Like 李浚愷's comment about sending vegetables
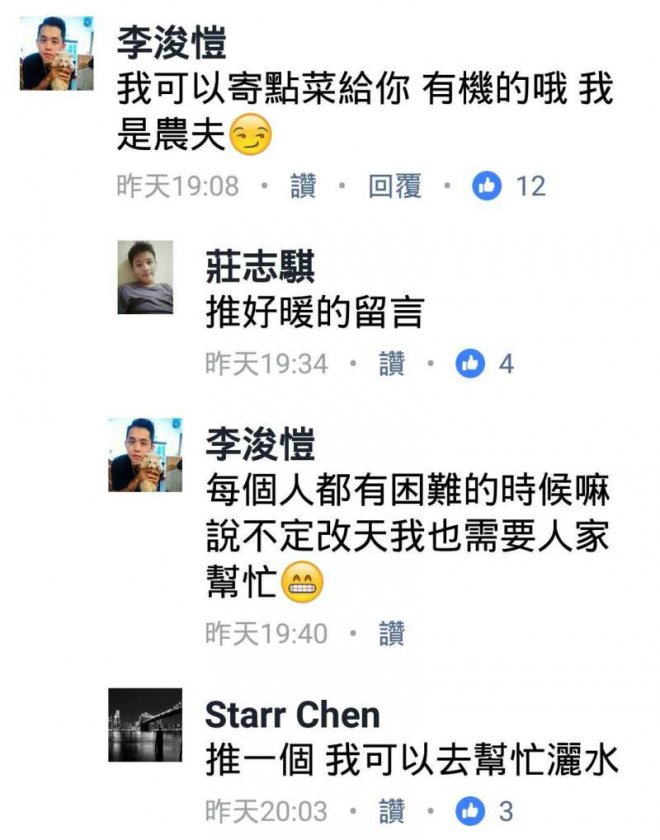Viewport: 660px width, 840px height. pyautogui.click(x=303, y=186)
